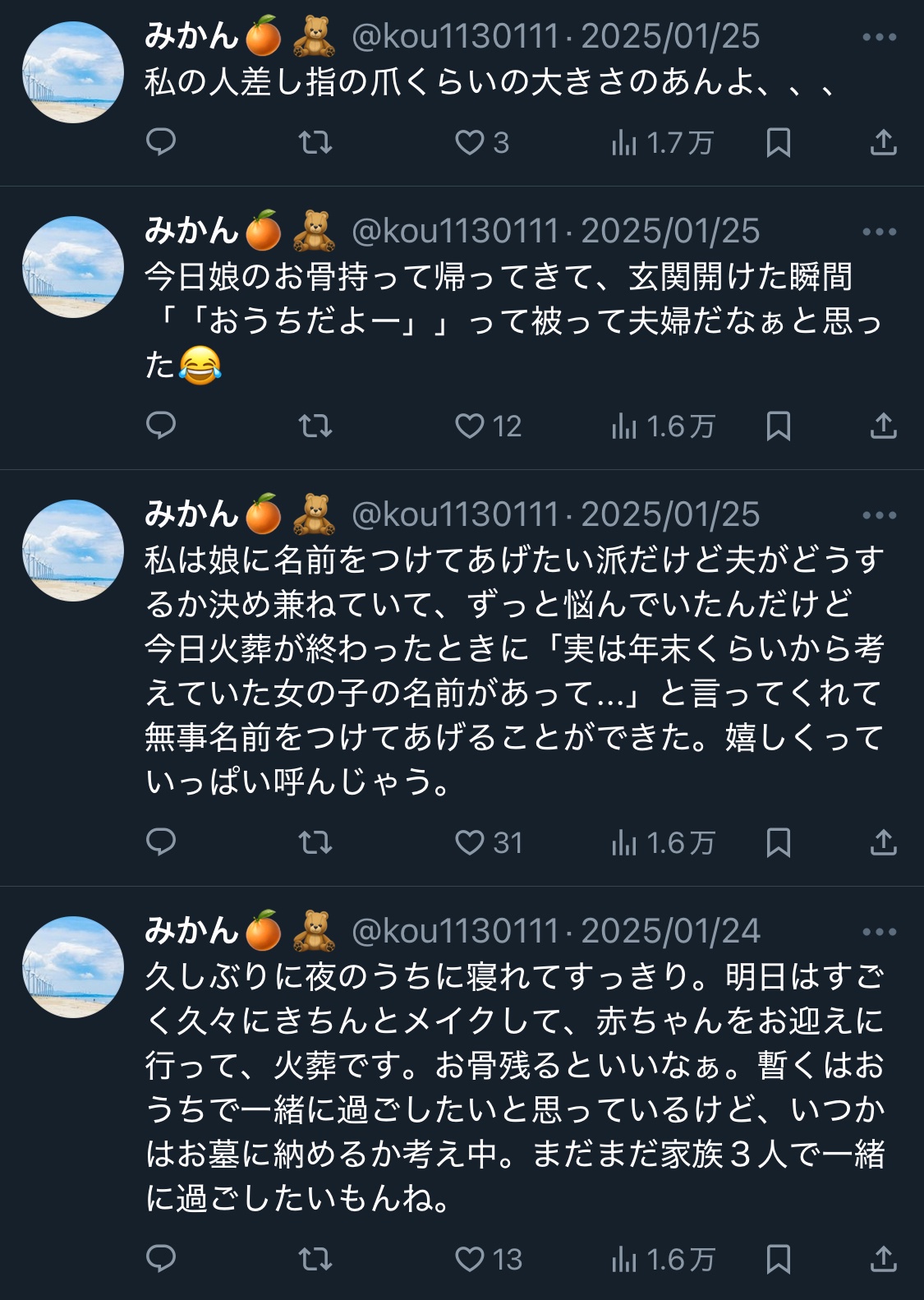The height and width of the screenshot is (1300, 924).
Task: Share the post mentioning おうちだよー
Action: (883, 426)
